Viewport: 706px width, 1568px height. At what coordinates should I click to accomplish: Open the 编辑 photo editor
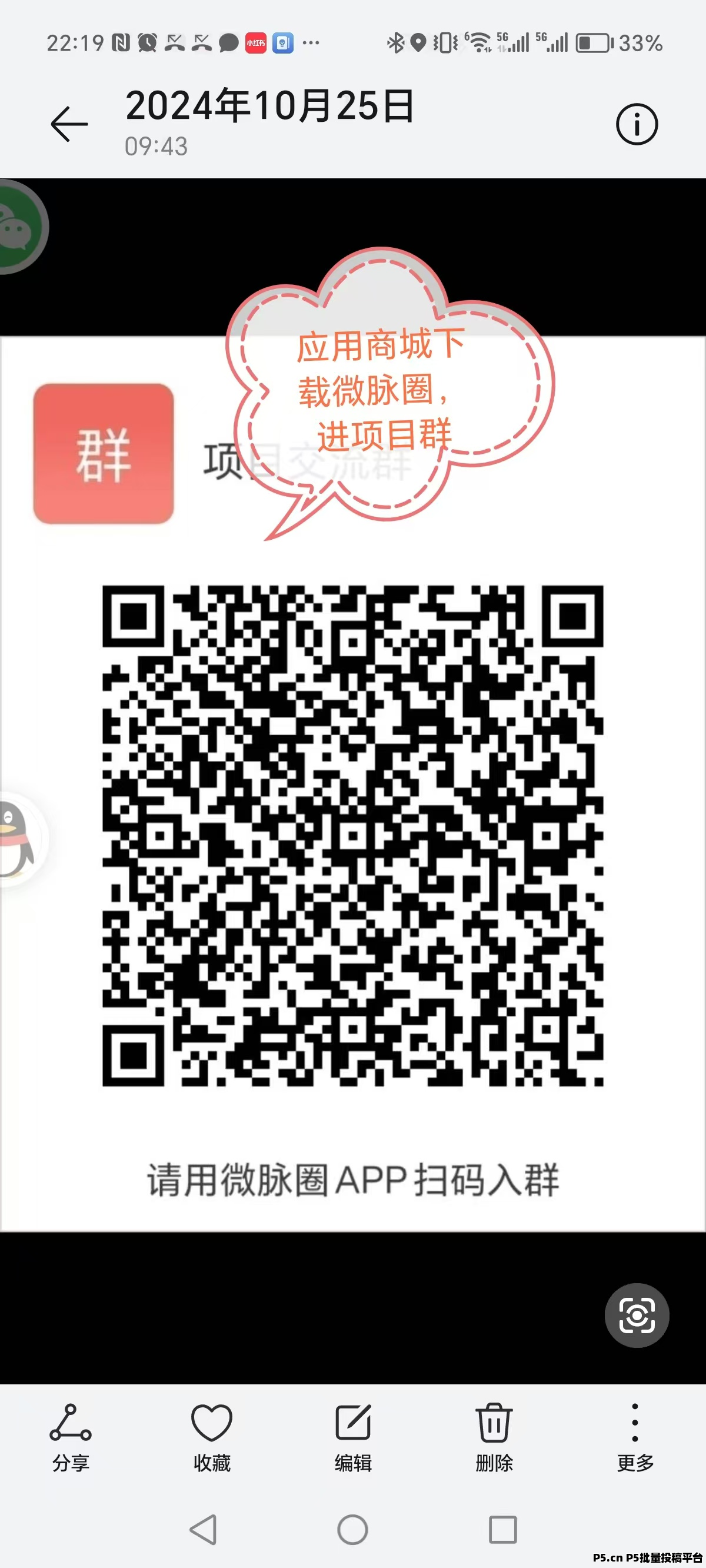click(353, 1438)
